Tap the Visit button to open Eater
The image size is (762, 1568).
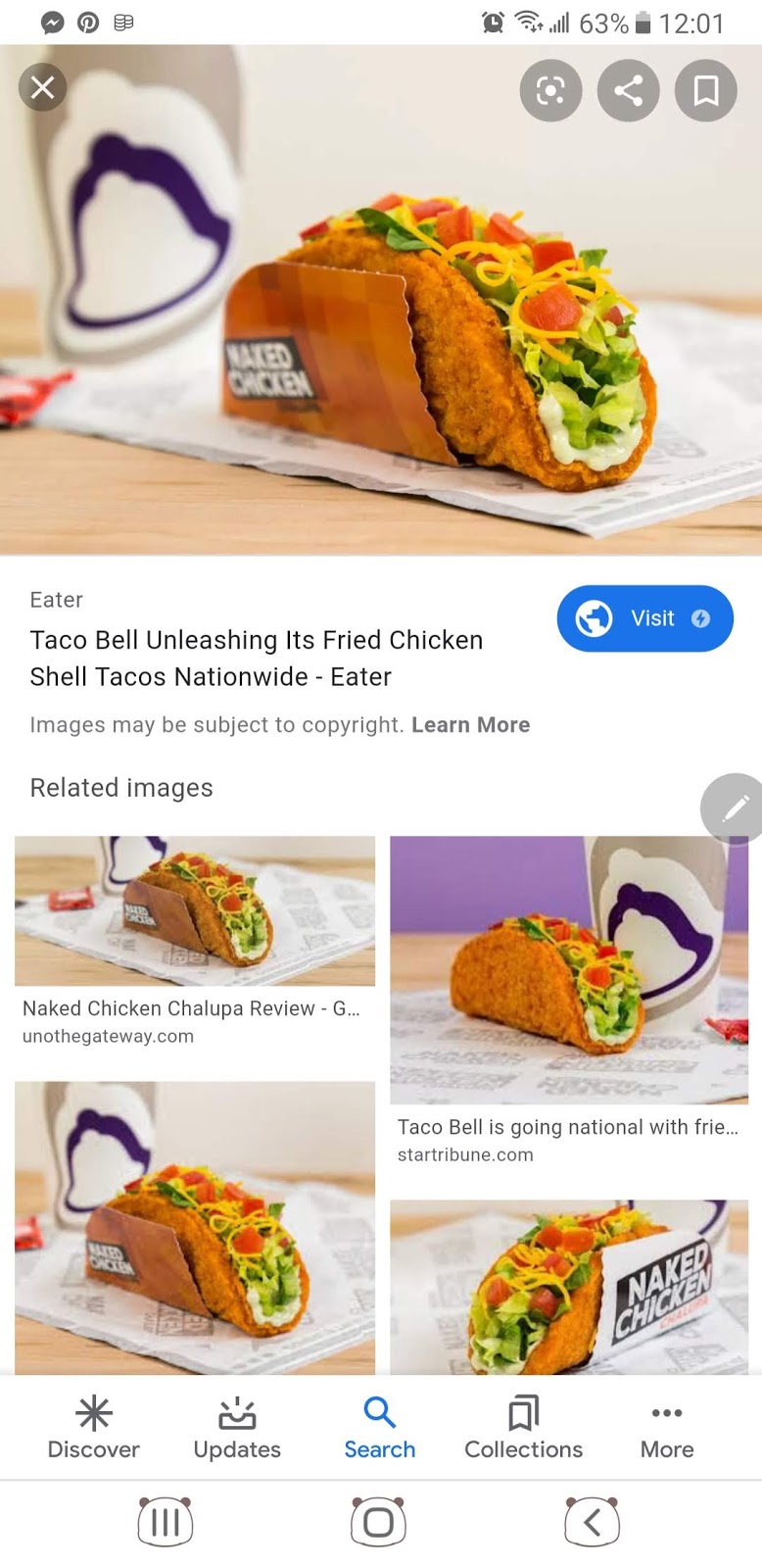point(644,618)
